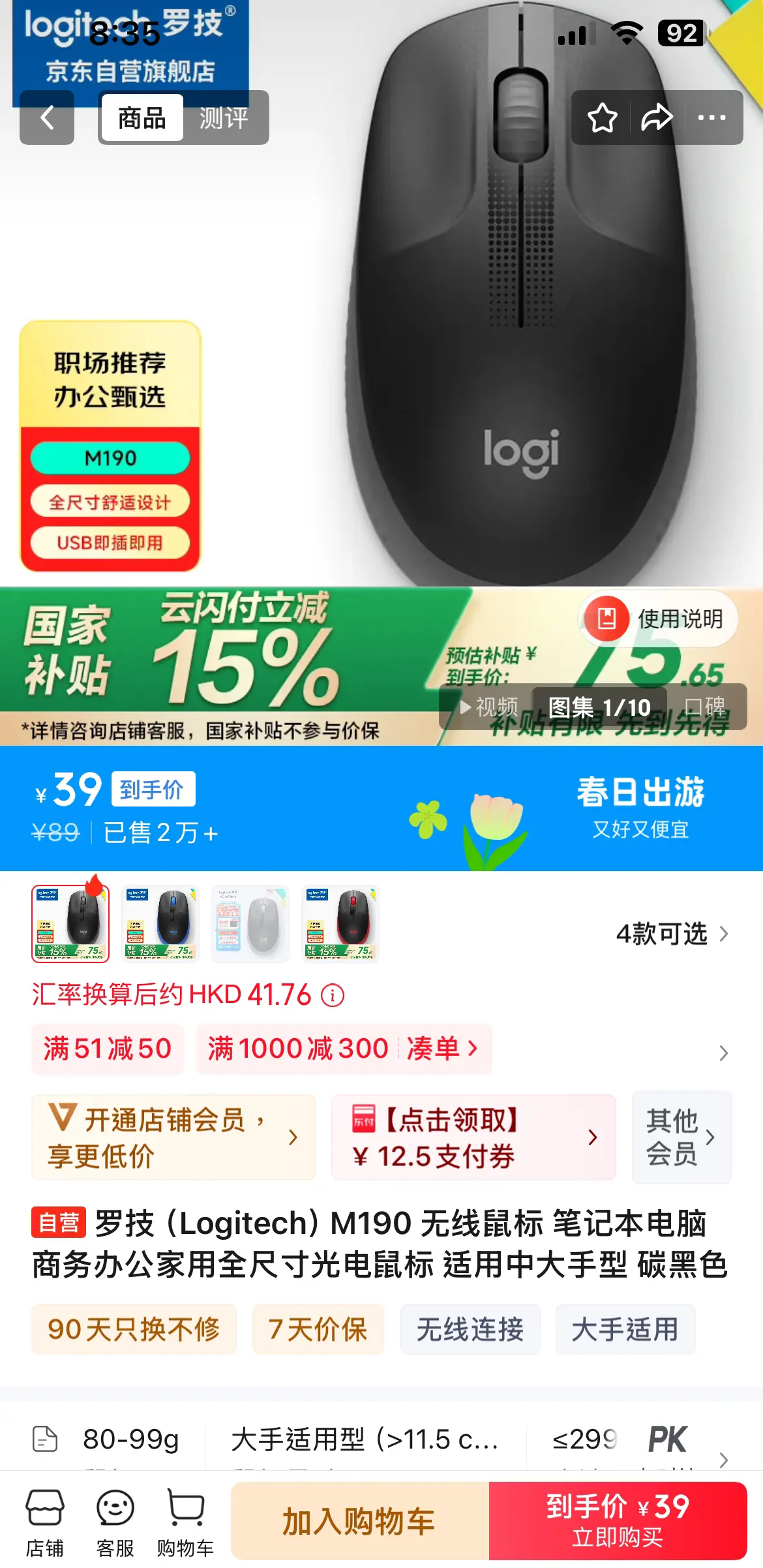Tap the back arrow at top left
This screenshot has height=1568, width=763.
pyautogui.click(x=46, y=117)
